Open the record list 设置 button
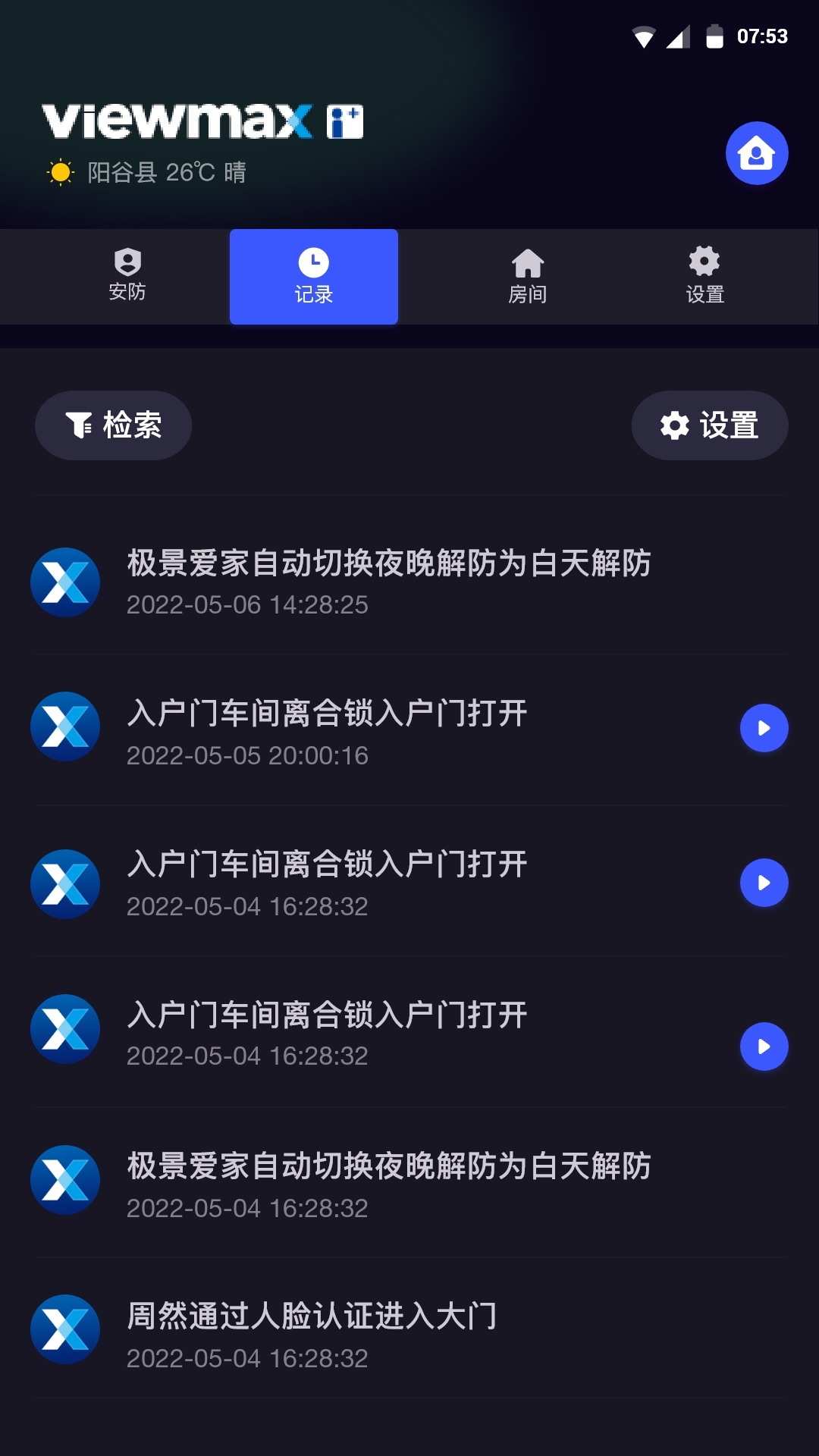 [x=710, y=425]
